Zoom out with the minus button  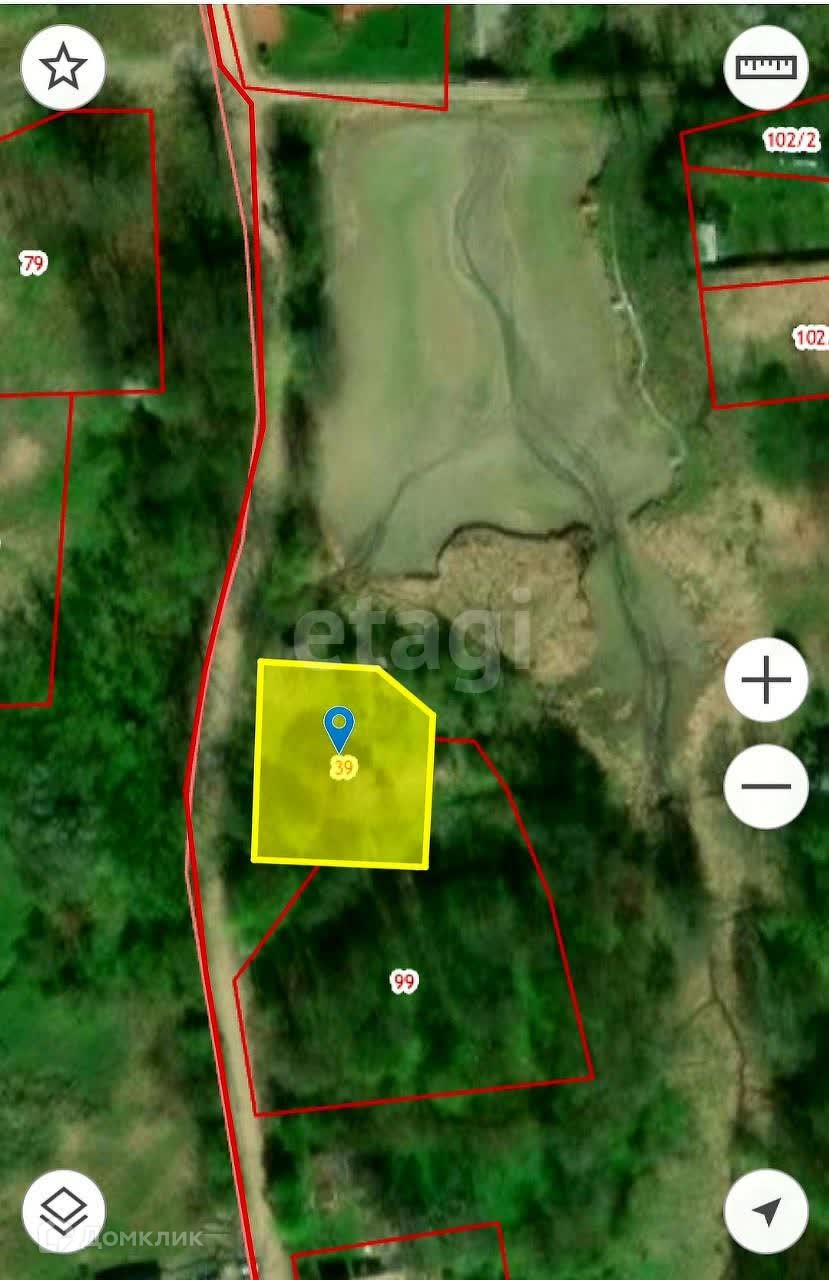(766, 786)
